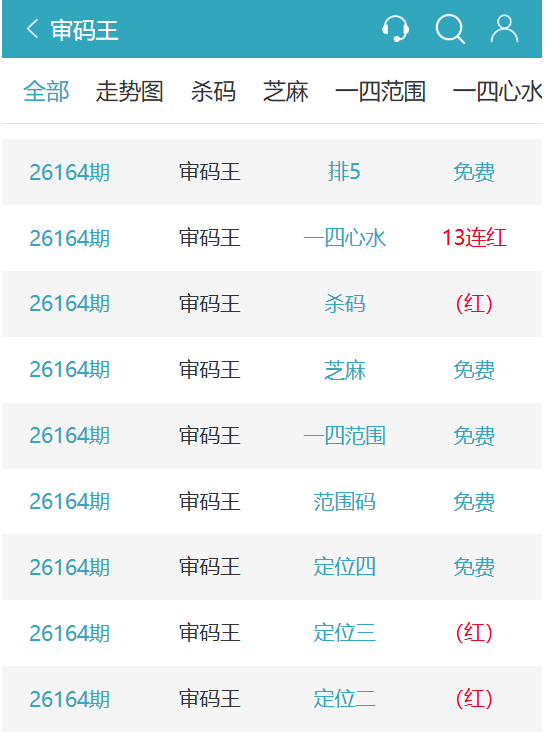This screenshot has width=548, height=739.
Task: Switch to the 一四心水 tab
Action: (498, 91)
